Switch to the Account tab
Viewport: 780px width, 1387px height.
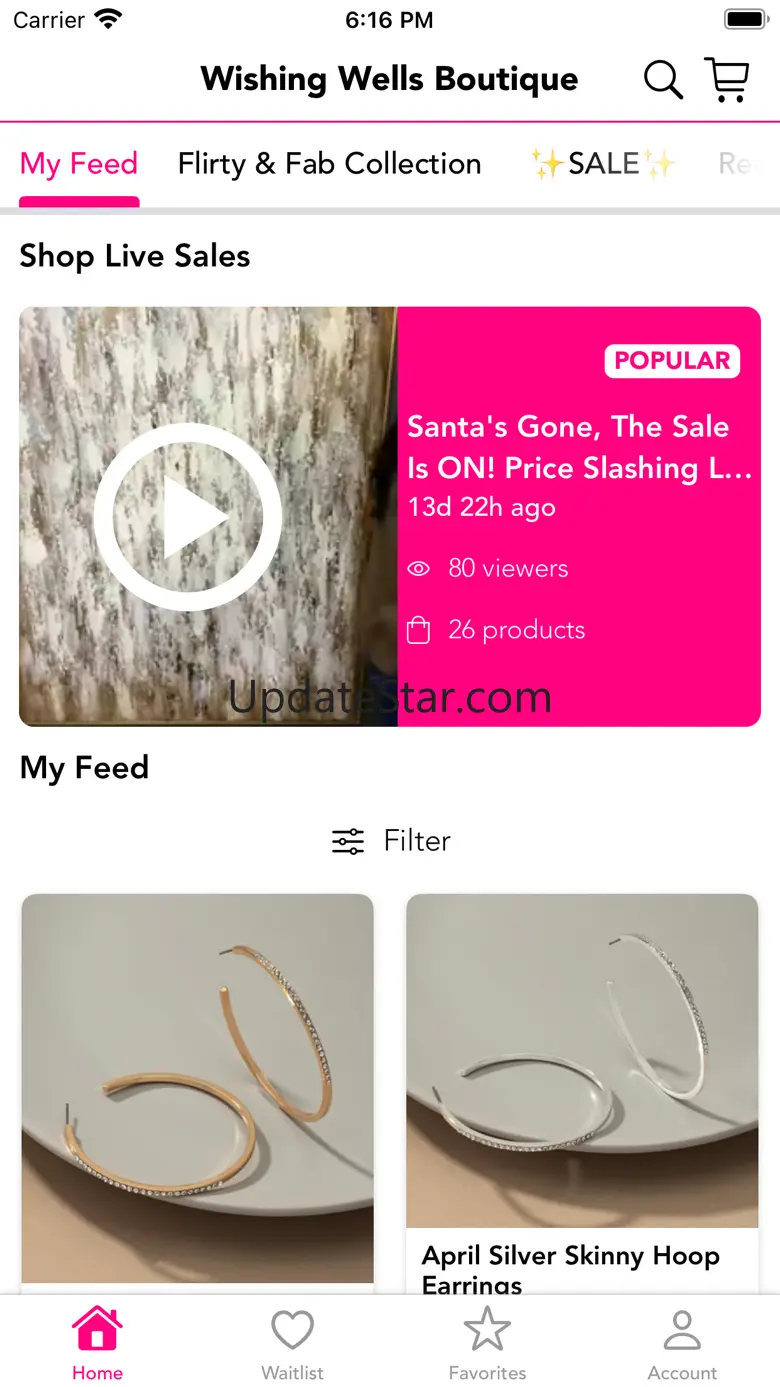pos(682,1345)
